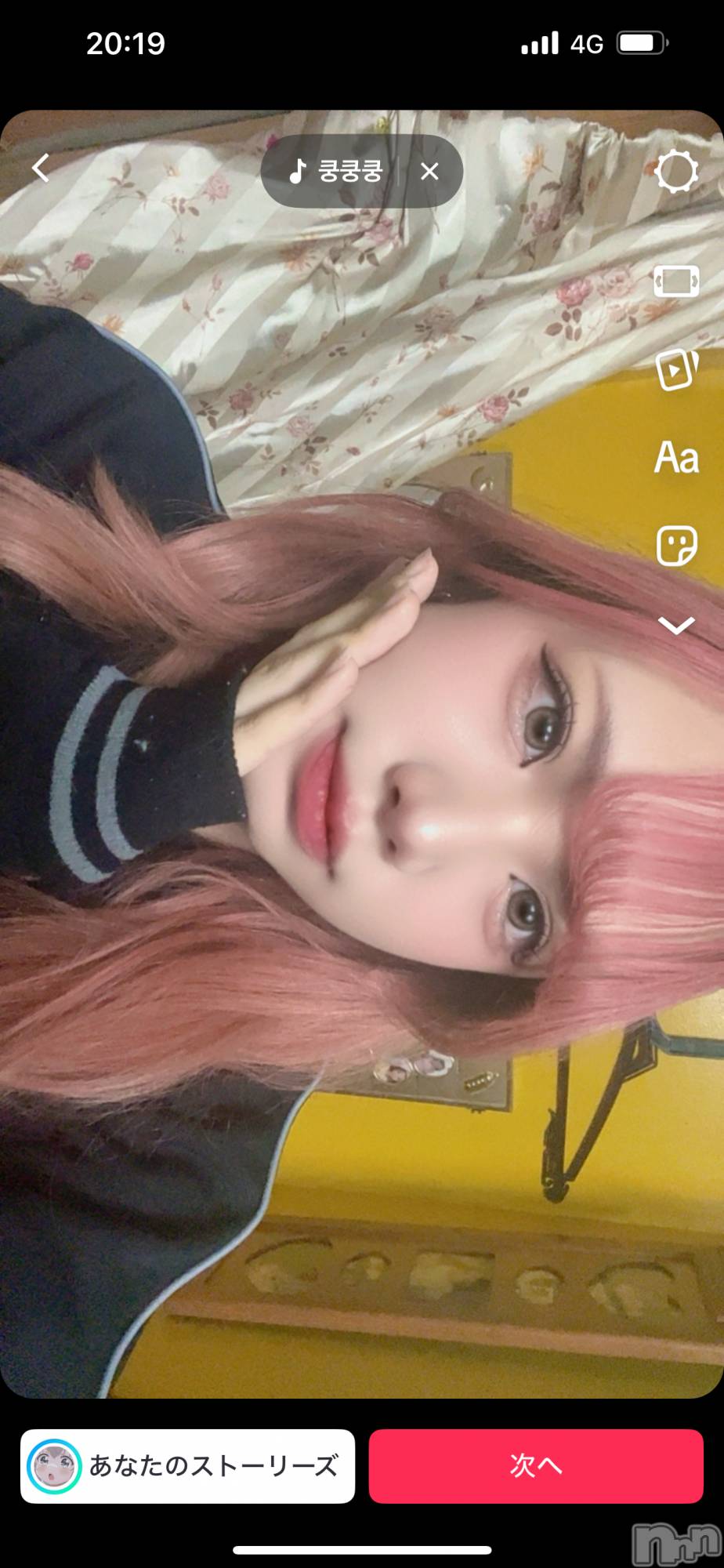
Task: Open the templates icon
Action: (676, 369)
